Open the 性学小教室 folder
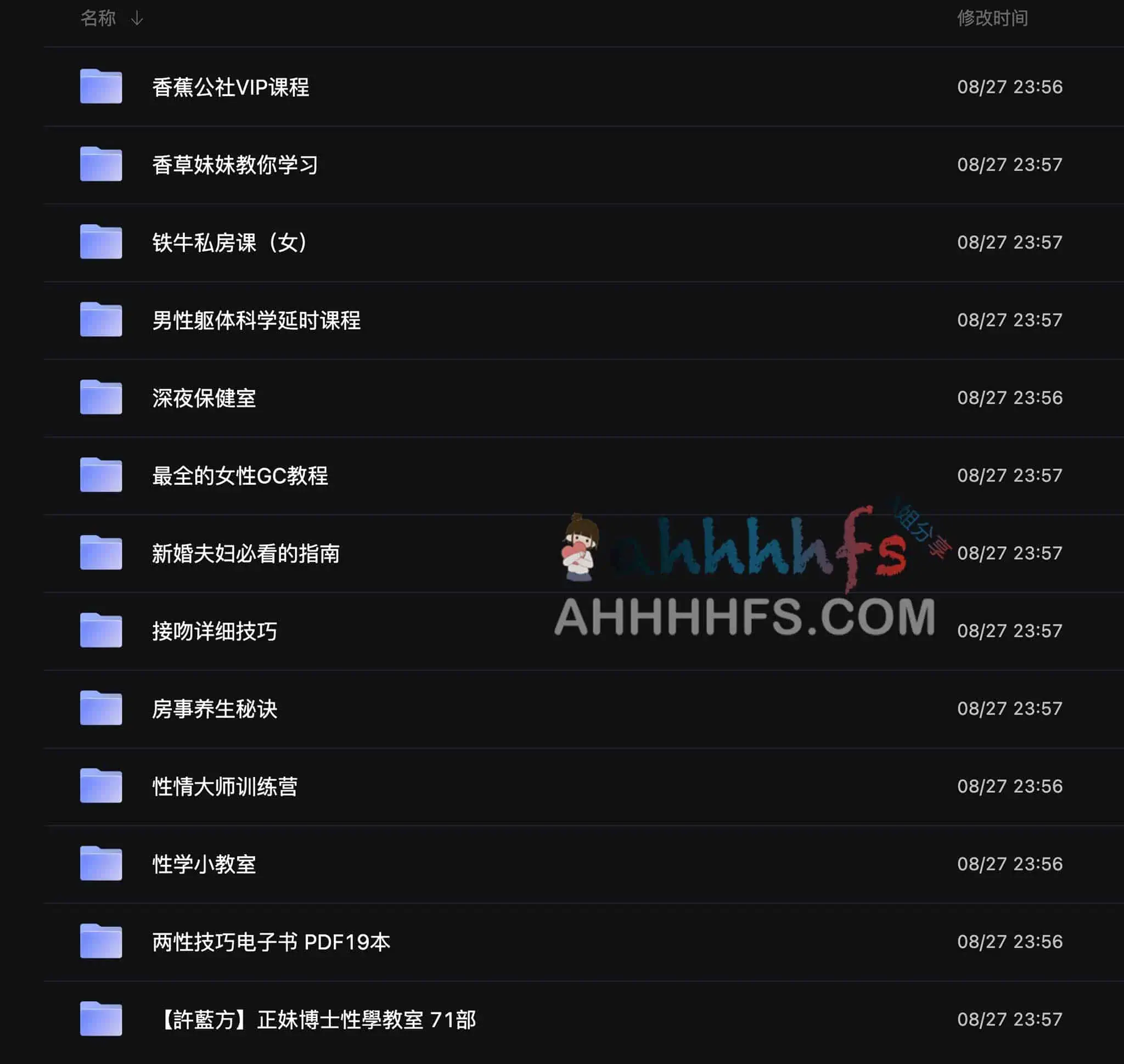Screen dimensions: 1124x1064 pyautogui.click(x=204, y=864)
